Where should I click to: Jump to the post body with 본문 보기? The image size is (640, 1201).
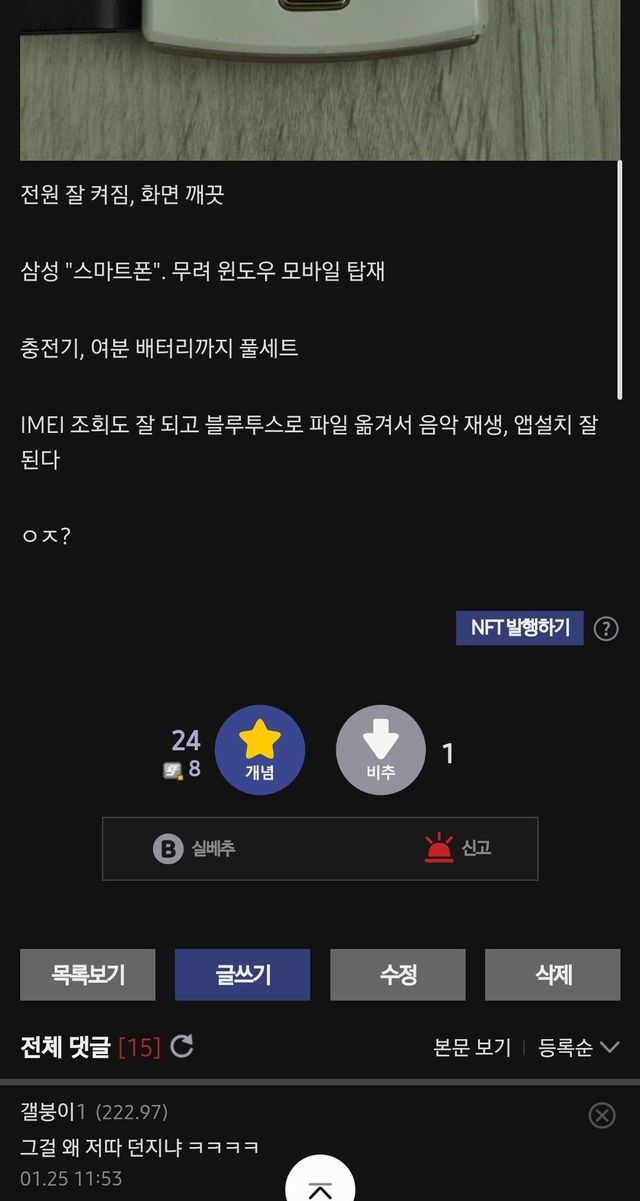pos(472,1048)
